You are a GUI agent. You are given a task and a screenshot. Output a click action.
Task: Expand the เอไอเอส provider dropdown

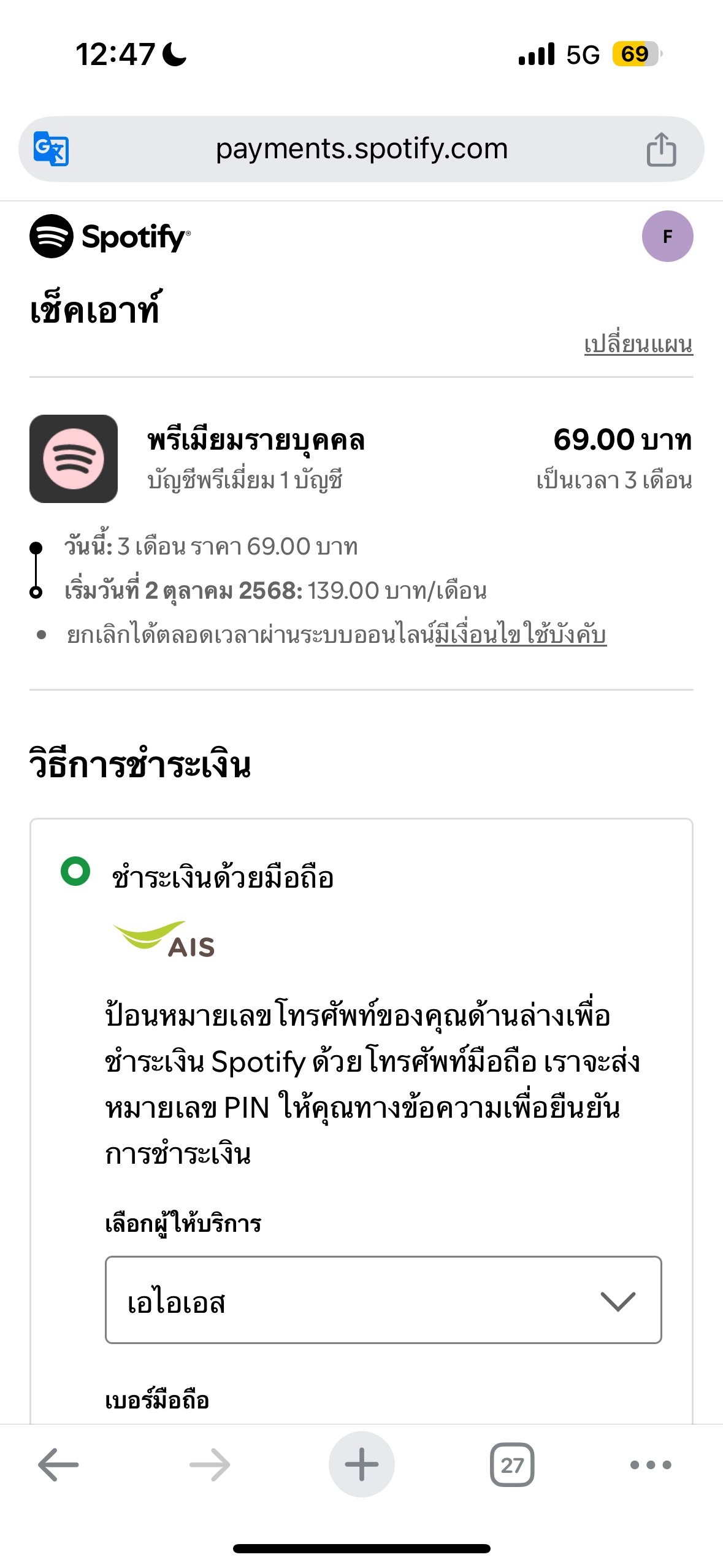[x=383, y=1301]
